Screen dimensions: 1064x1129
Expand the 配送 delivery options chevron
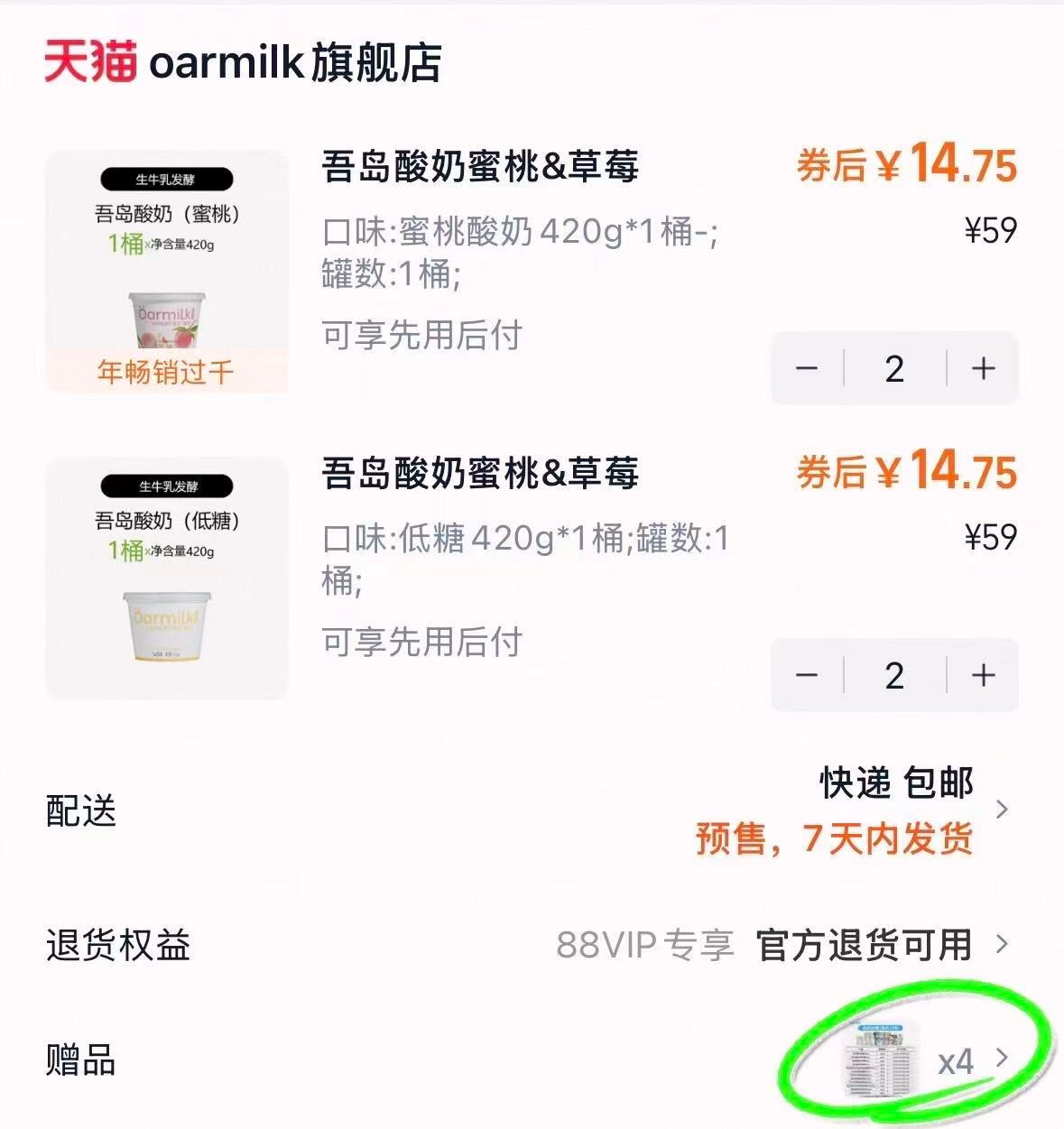[x=1004, y=811]
